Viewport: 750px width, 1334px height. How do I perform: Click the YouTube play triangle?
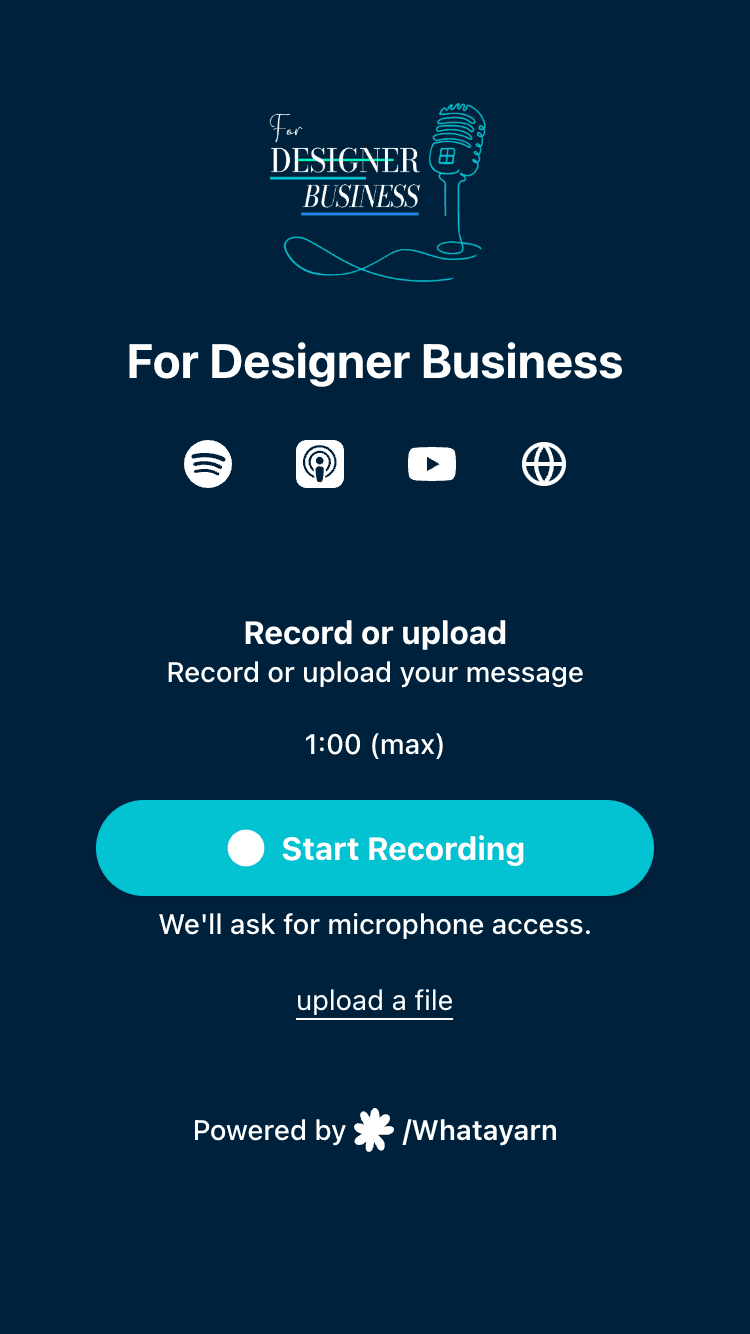[x=432, y=463]
